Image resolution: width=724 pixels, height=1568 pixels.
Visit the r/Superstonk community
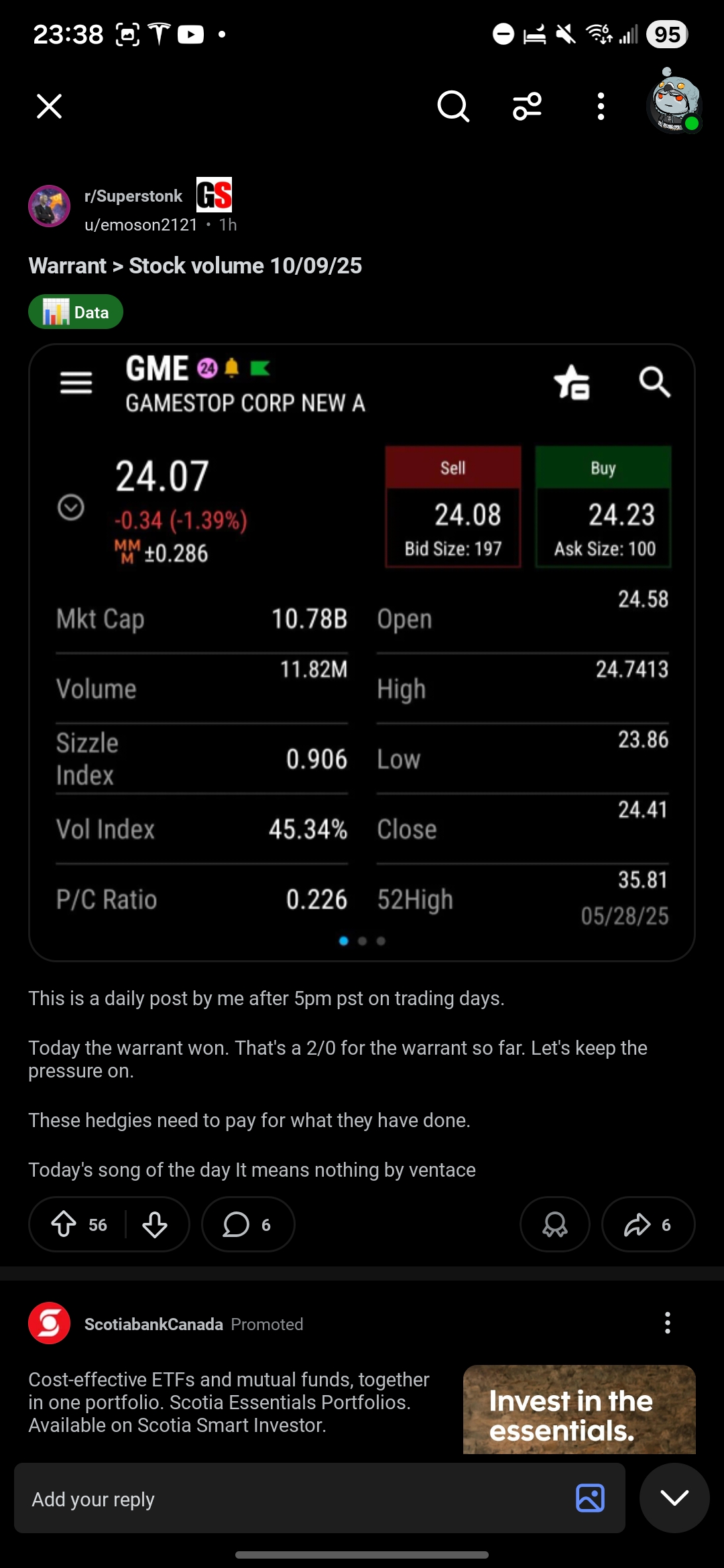pos(133,196)
